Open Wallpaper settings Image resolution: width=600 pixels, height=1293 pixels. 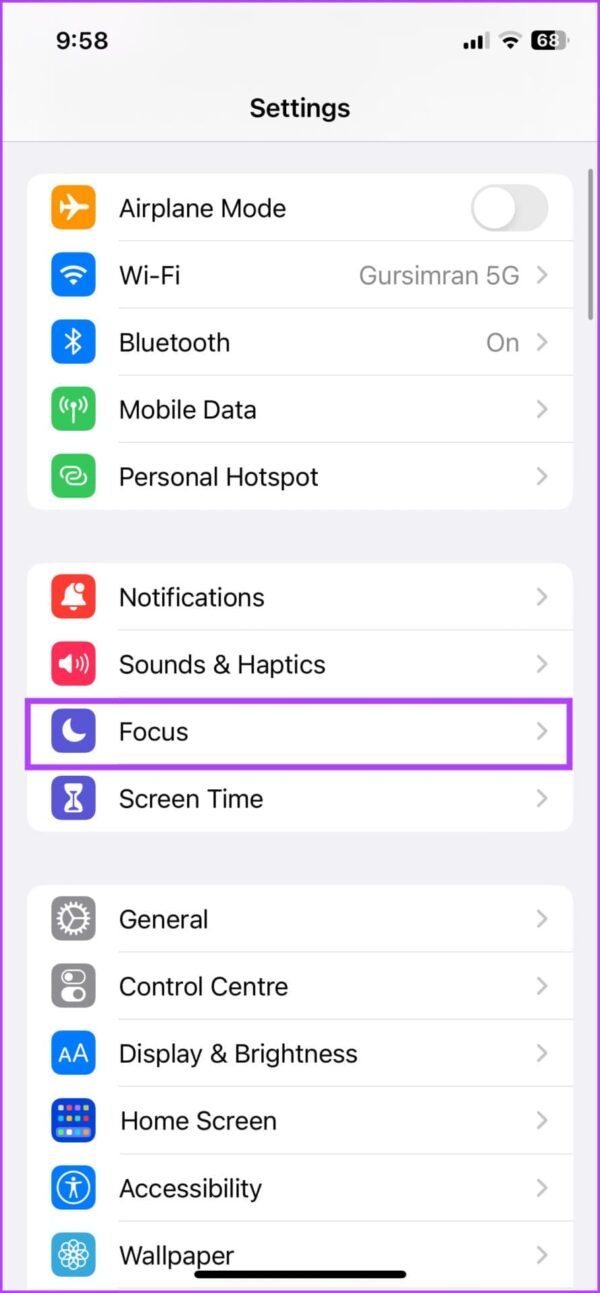pyautogui.click(x=300, y=1254)
